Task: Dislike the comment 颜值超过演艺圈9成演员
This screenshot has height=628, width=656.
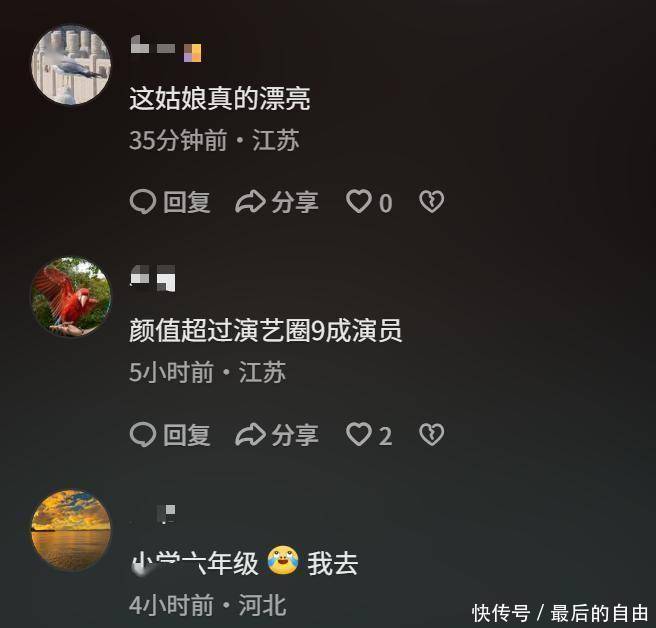Action: pos(431,435)
